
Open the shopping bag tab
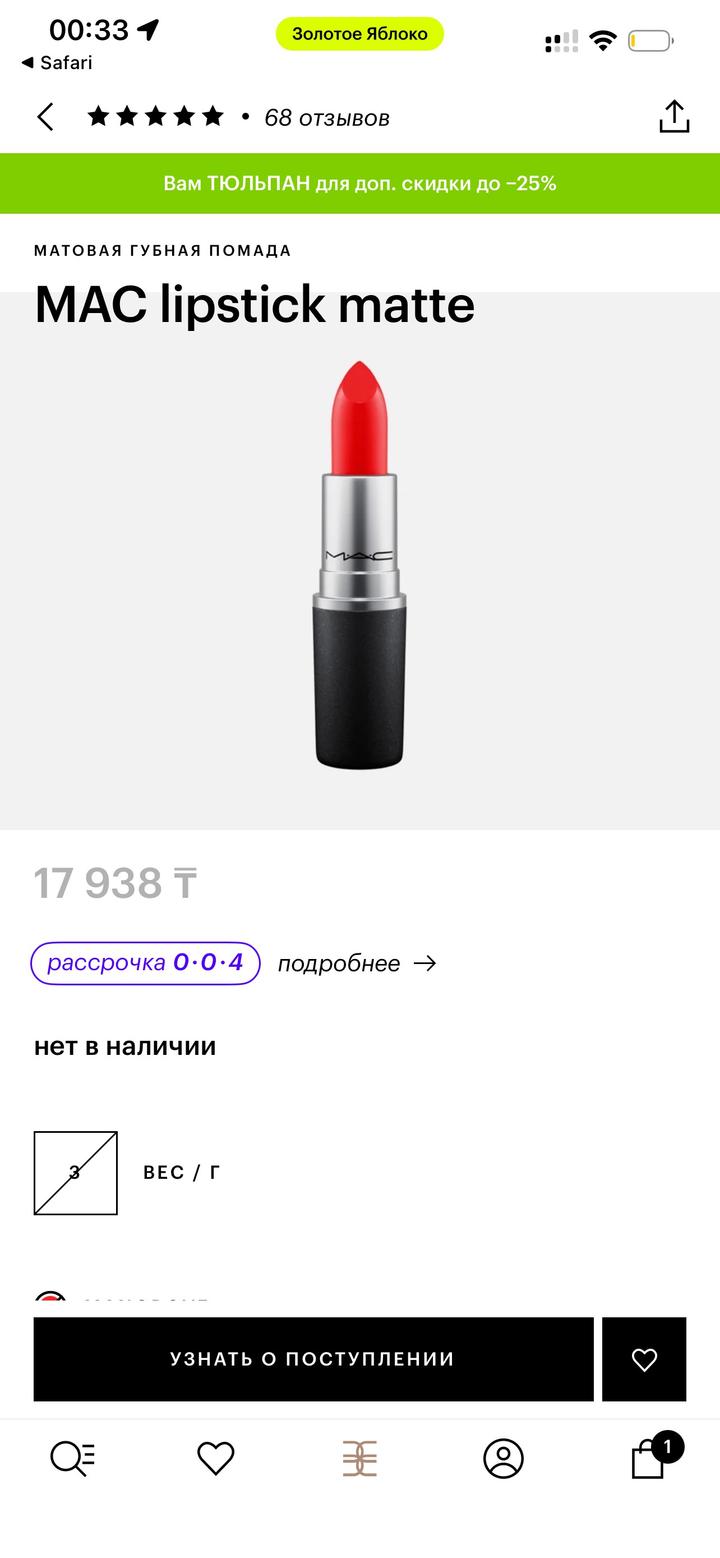pos(648,1459)
